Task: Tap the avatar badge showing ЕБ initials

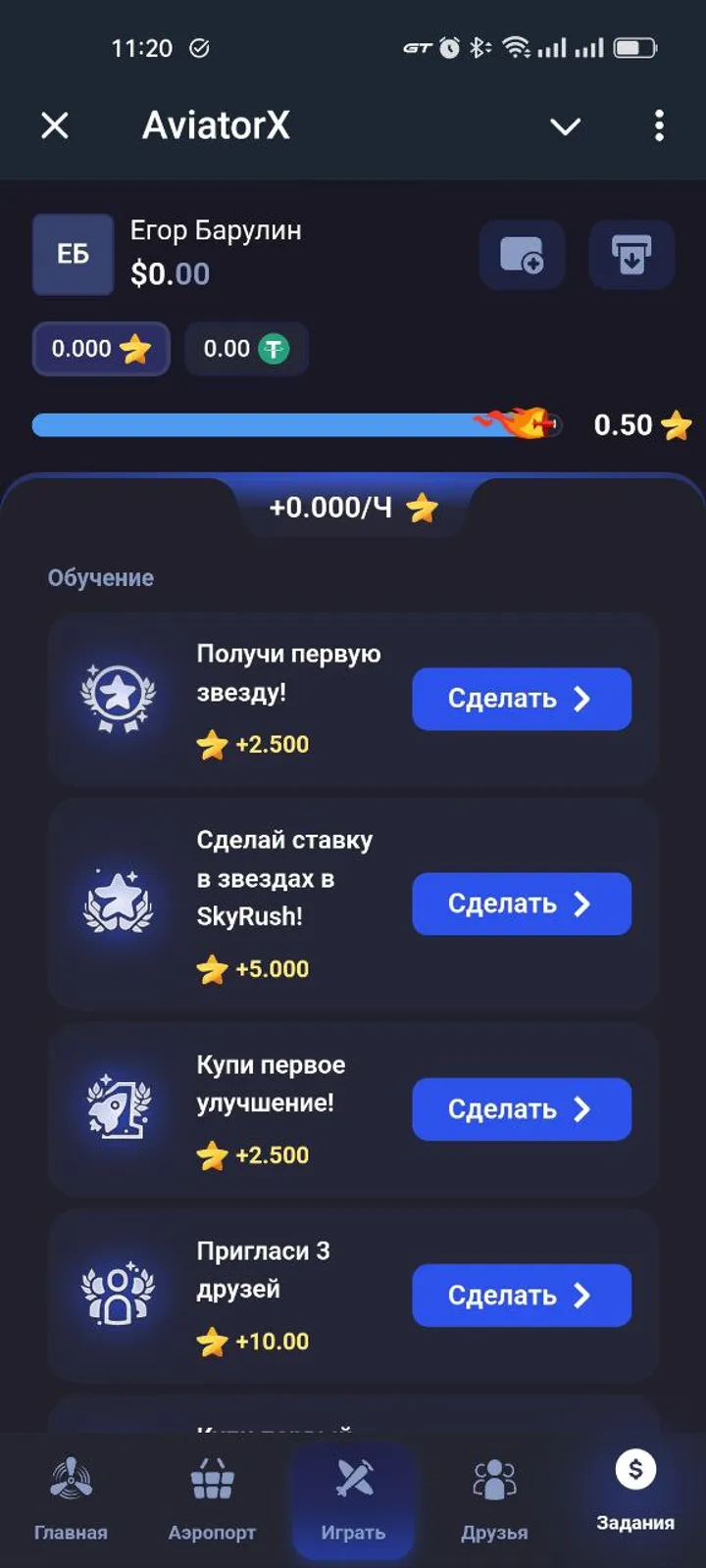Action: pyautogui.click(x=73, y=255)
